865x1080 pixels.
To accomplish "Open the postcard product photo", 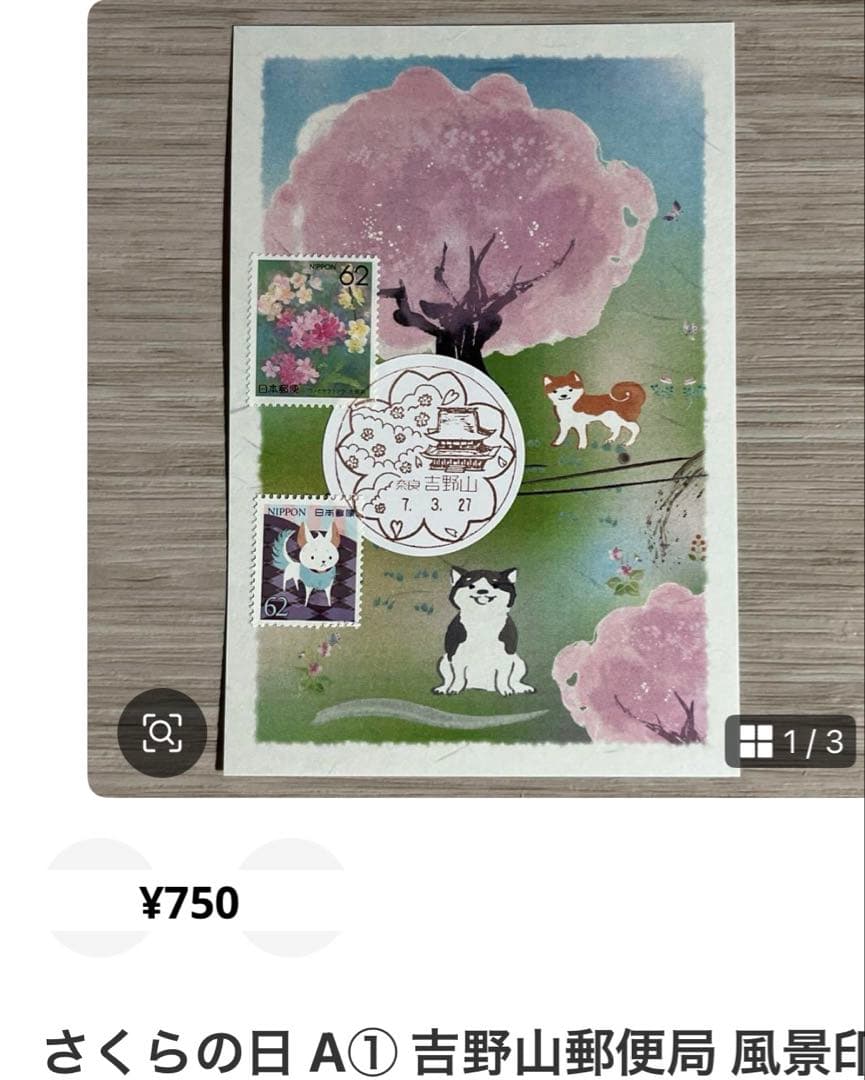I will point(480,400).
